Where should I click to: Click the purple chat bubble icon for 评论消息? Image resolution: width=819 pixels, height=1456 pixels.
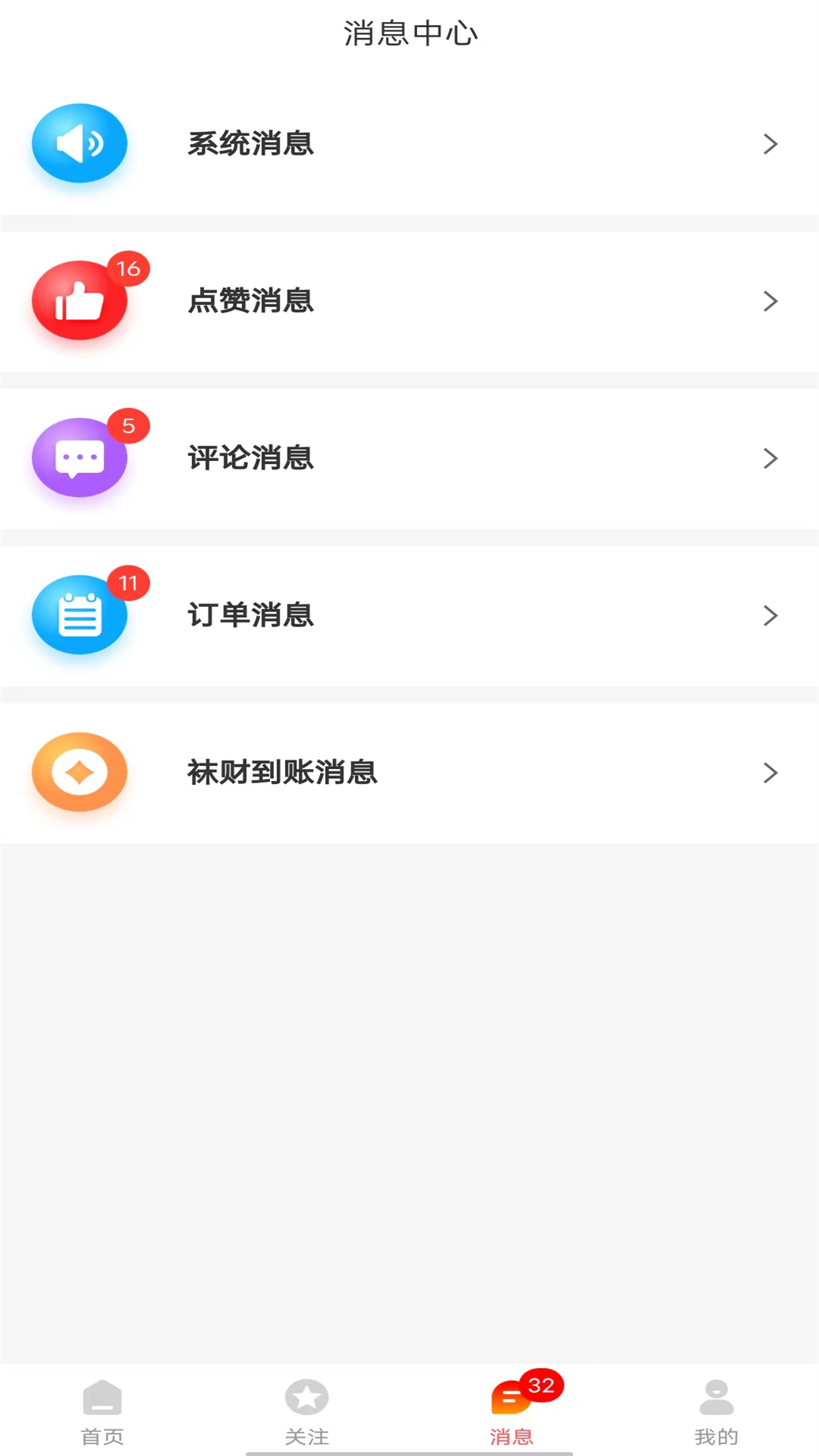79,458
